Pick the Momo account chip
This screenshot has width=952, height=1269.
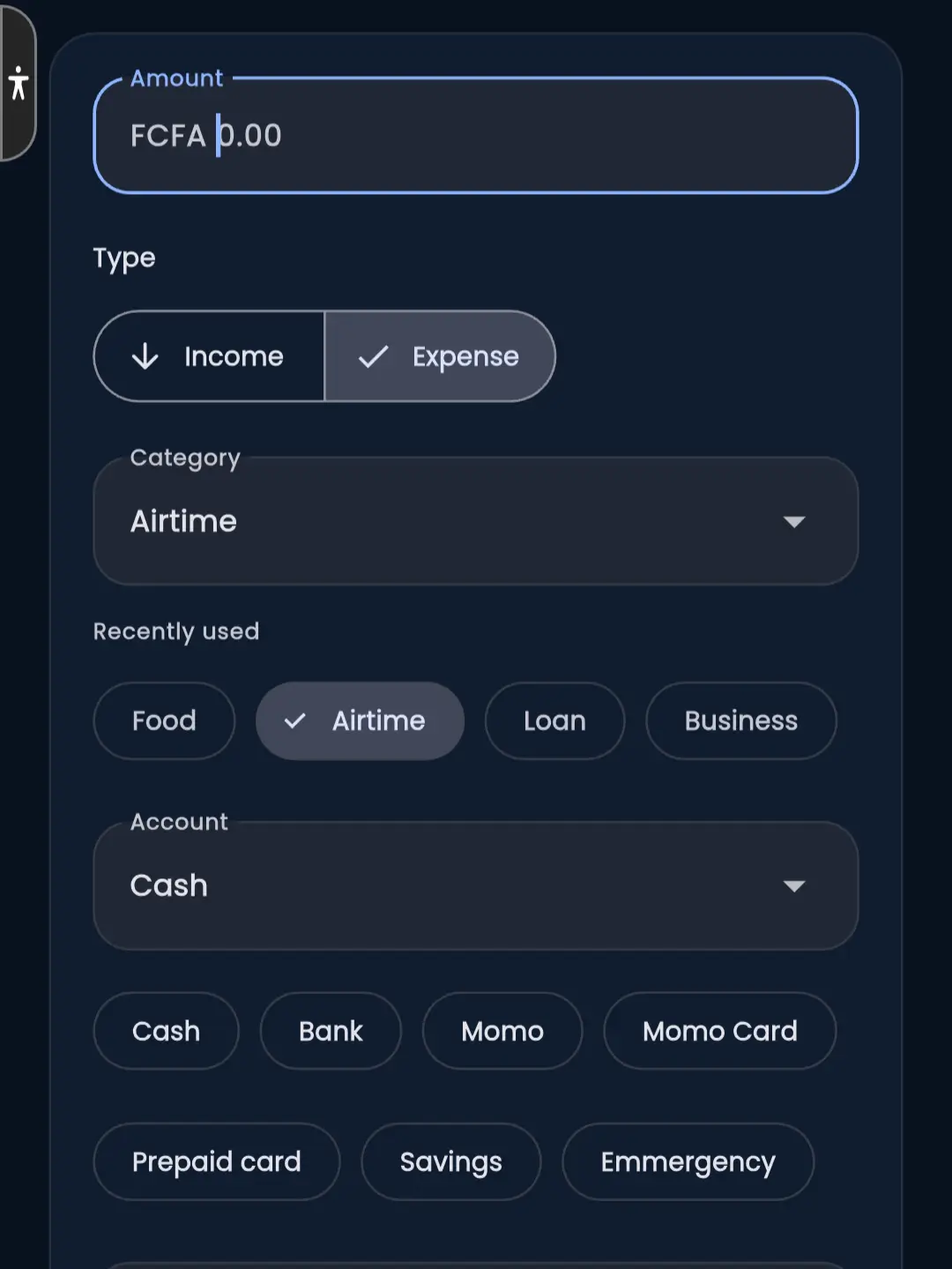click(x=502, y=1031)
